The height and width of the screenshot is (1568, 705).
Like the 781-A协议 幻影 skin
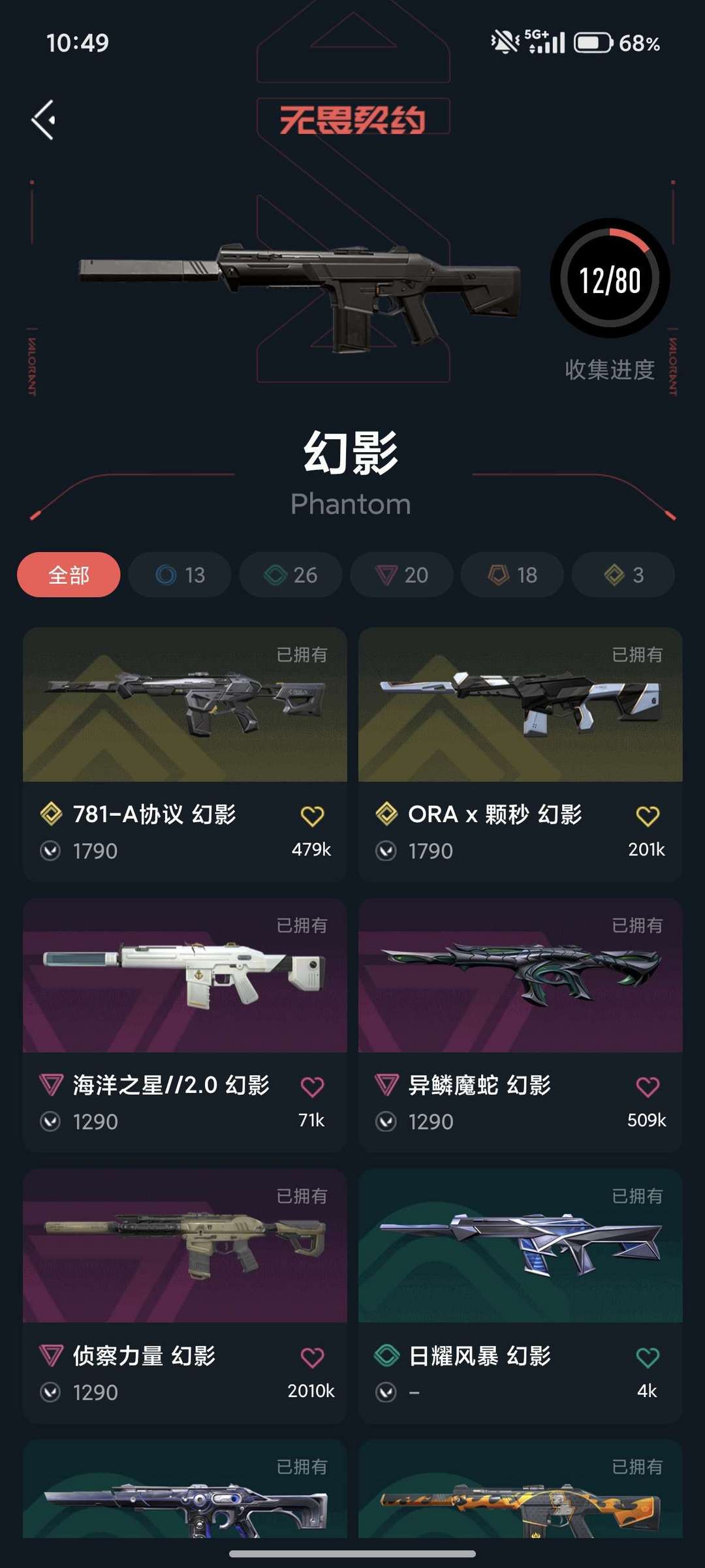[x=312, y=816]
